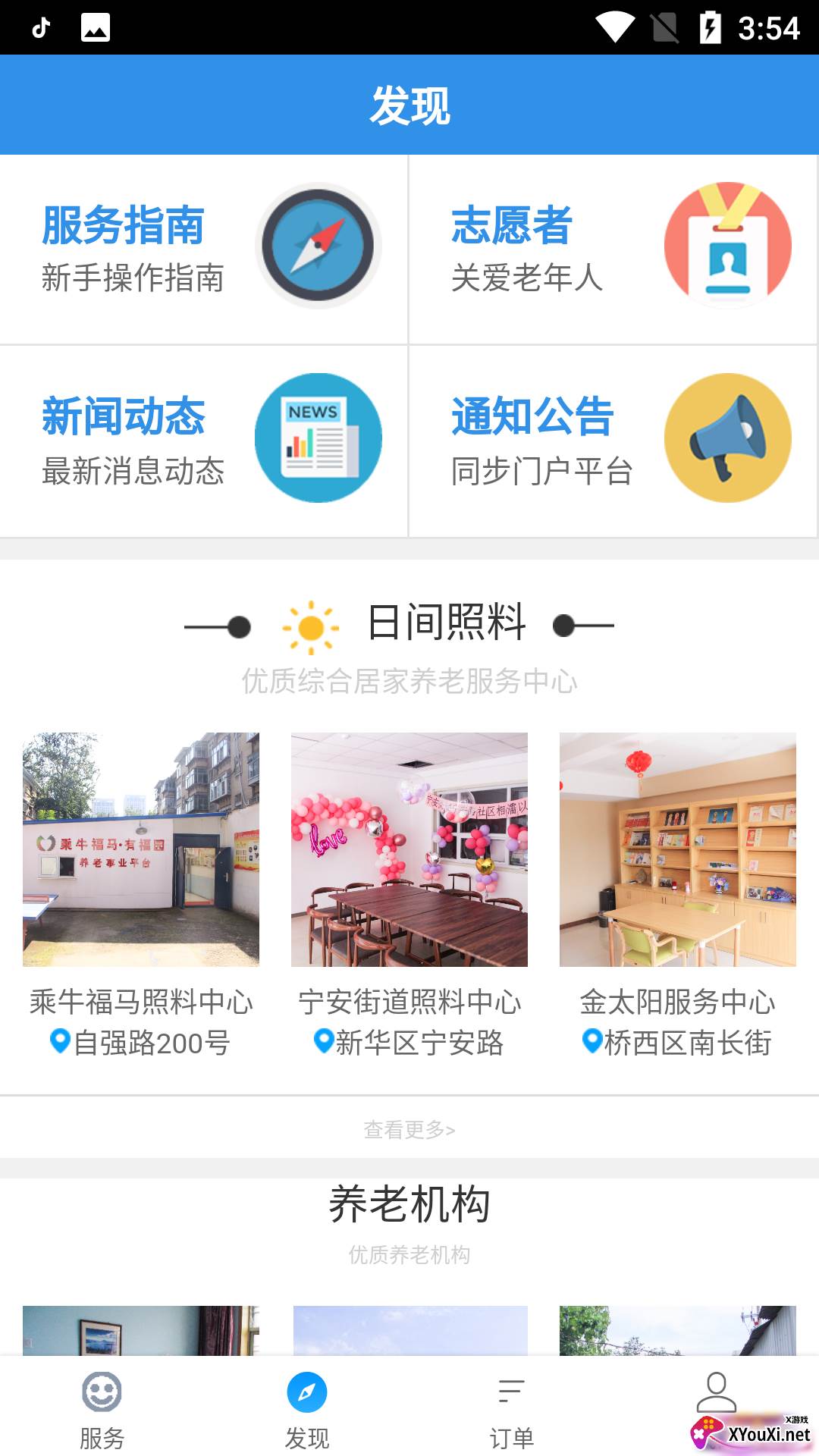
Task: Select the 志愿者 ID badge icon
Action: point(728,244)
